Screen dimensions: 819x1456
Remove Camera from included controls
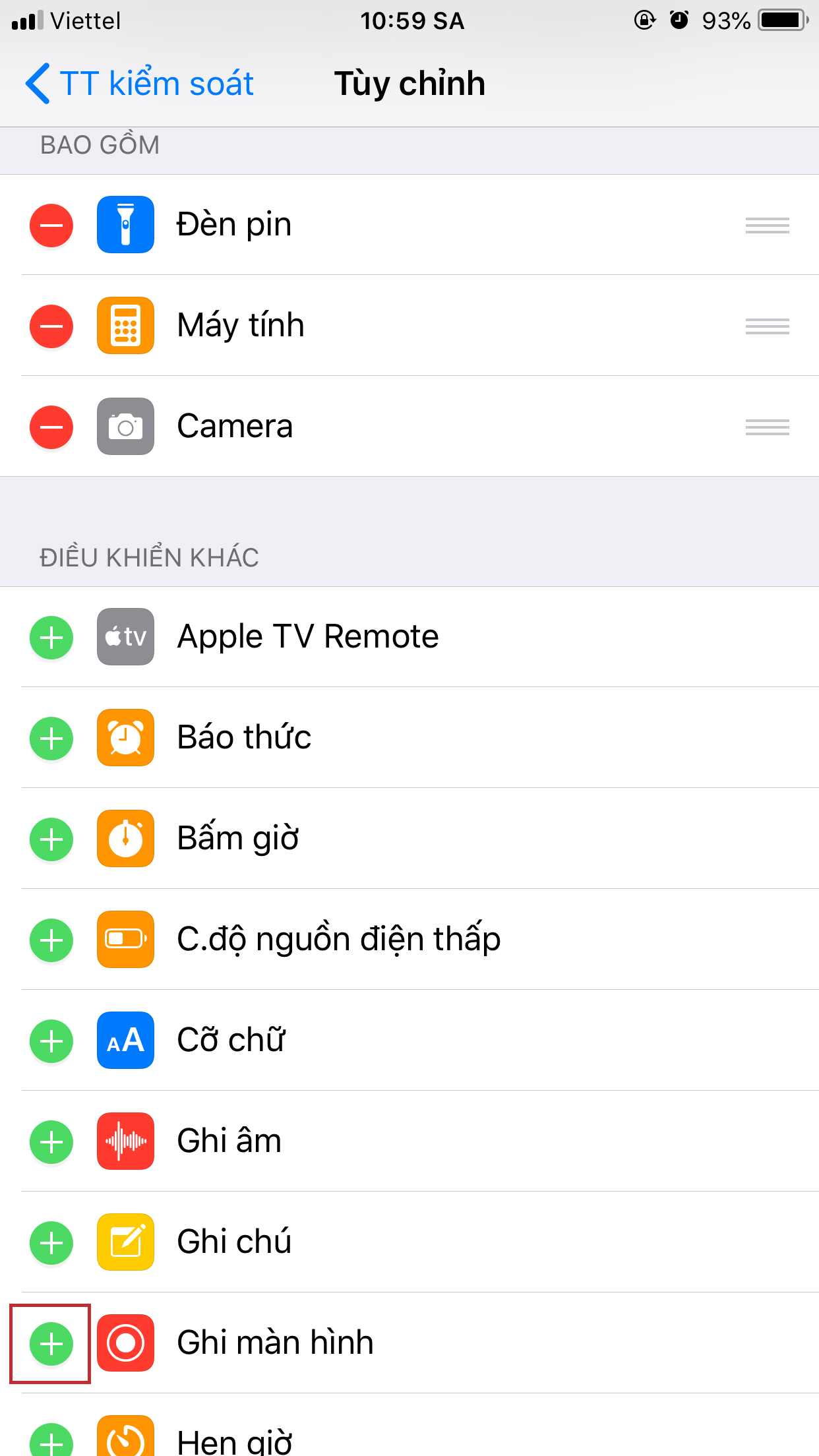coord(51,427)
